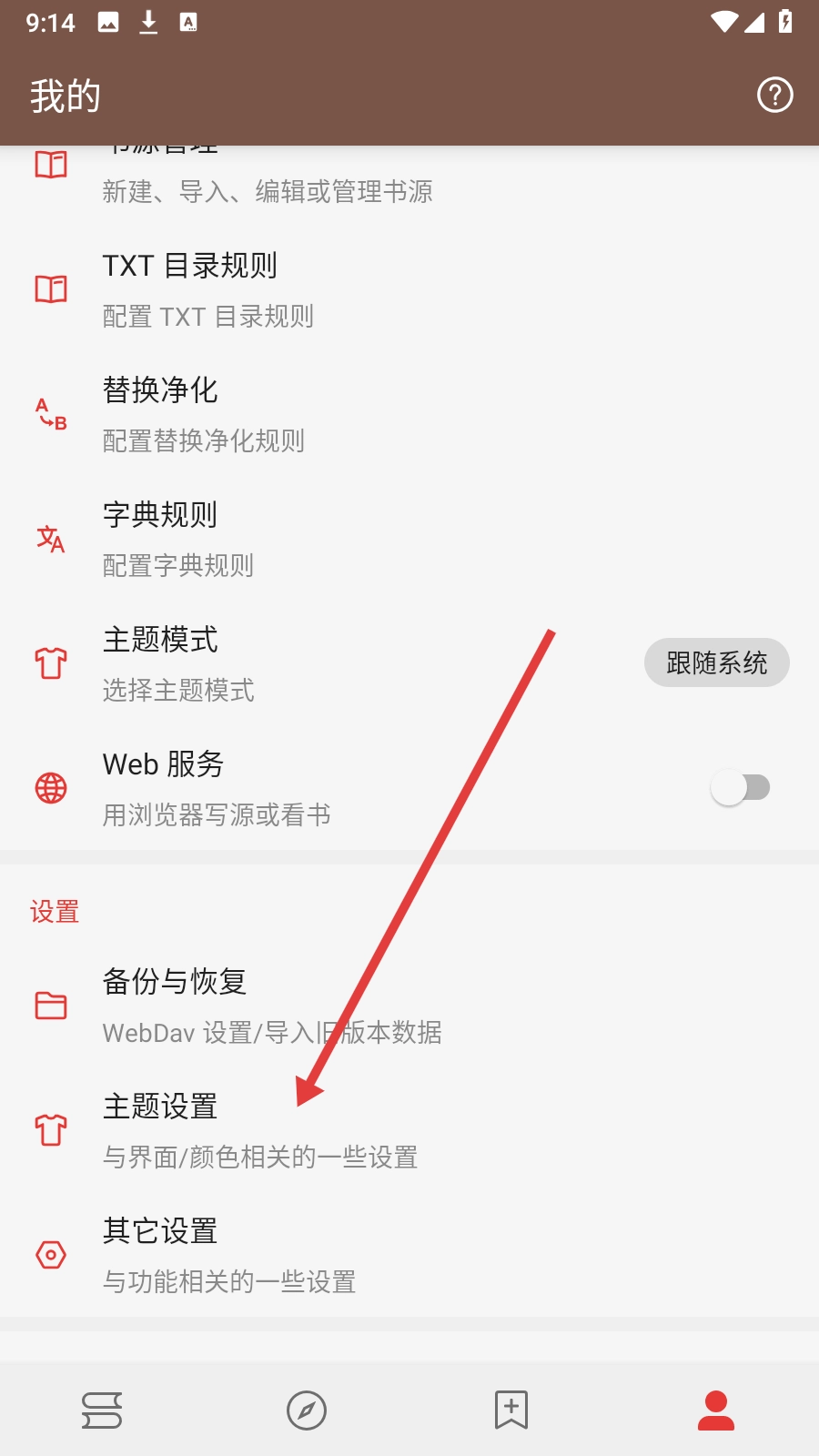Open 主题设置
819x1456 pixels.
pos(273,1130)
